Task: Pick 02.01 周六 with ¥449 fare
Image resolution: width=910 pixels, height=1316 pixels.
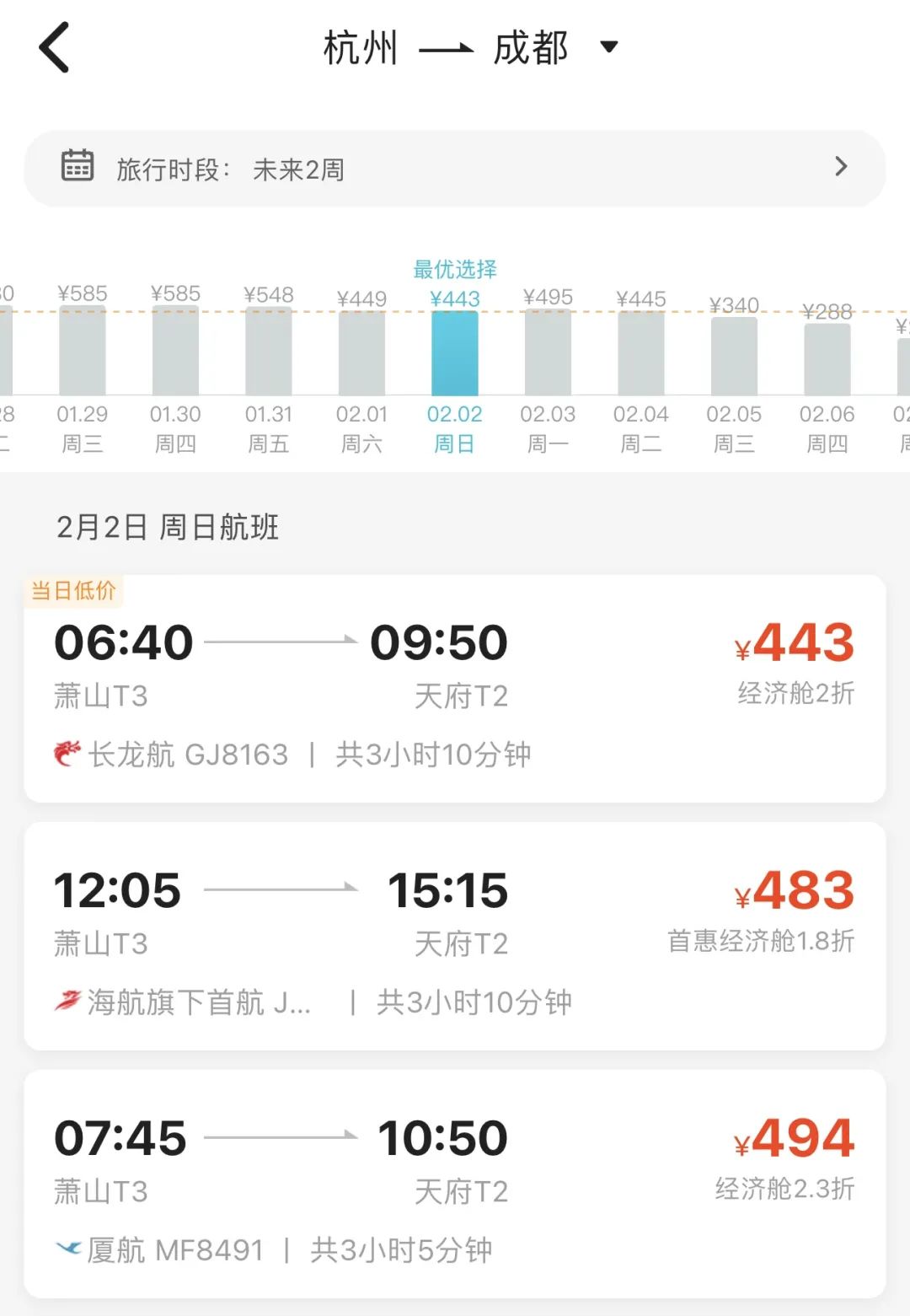Action: tap(361, 356)
